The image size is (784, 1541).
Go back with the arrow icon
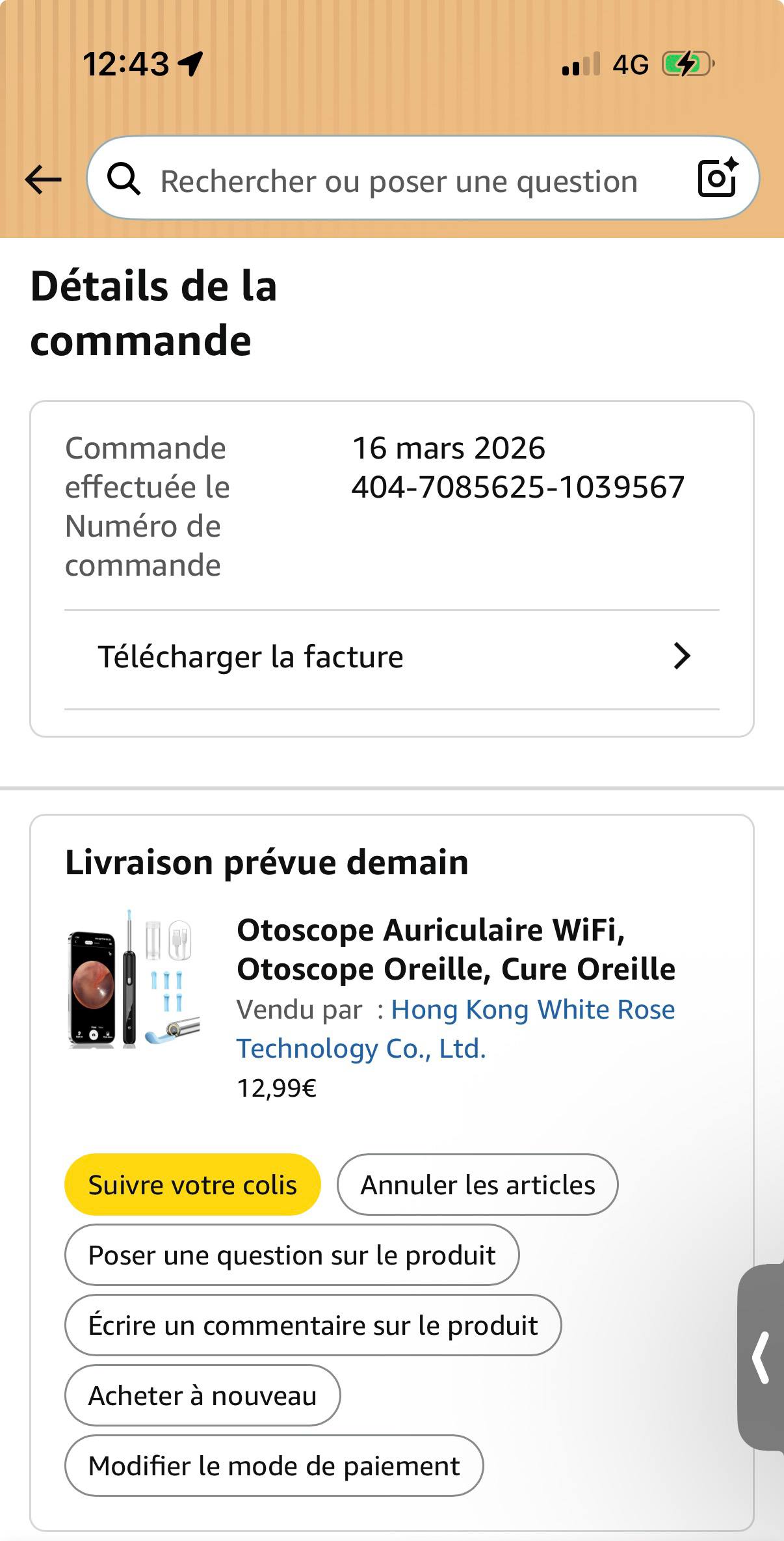pyautogui.click(x=43, y=180)
